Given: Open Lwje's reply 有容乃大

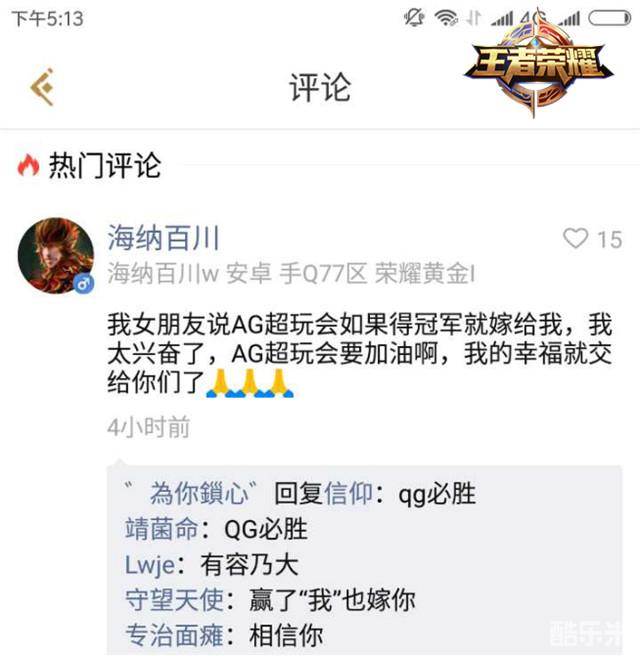Looking at the screenshot, I should point(210,564).
